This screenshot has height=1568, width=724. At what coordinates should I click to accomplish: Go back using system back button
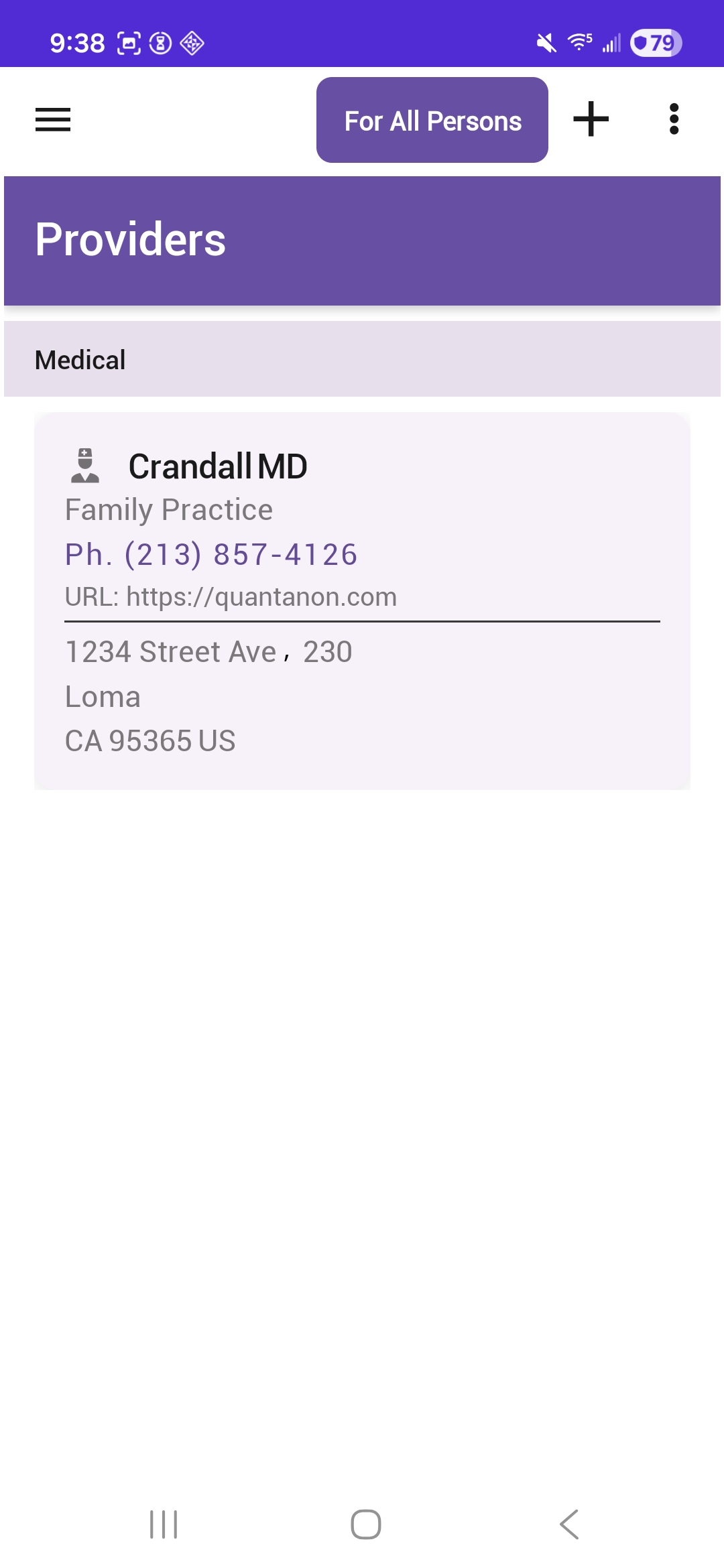[568, 1524]
